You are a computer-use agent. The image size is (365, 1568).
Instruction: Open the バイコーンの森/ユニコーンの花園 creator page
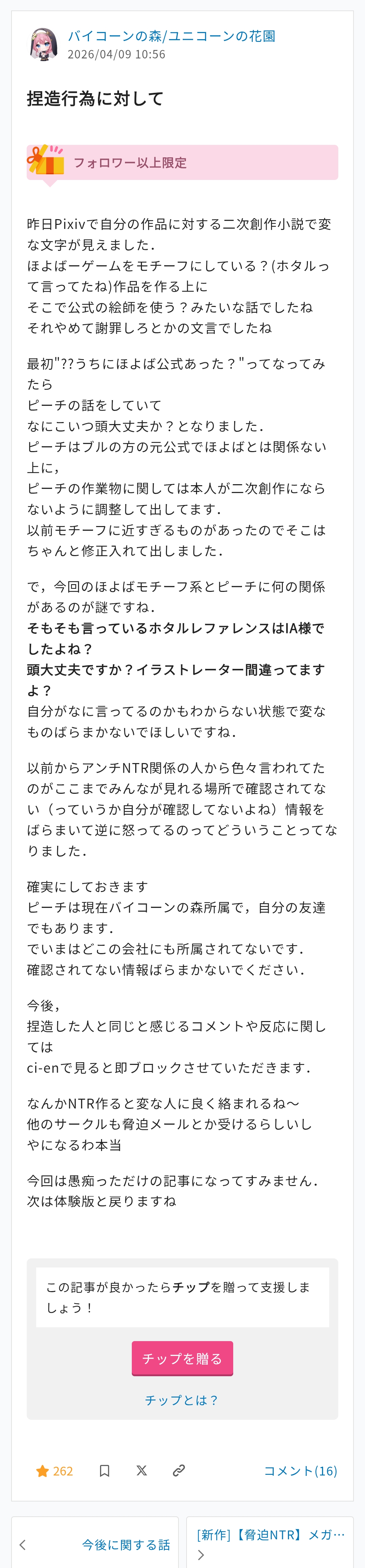171,36
